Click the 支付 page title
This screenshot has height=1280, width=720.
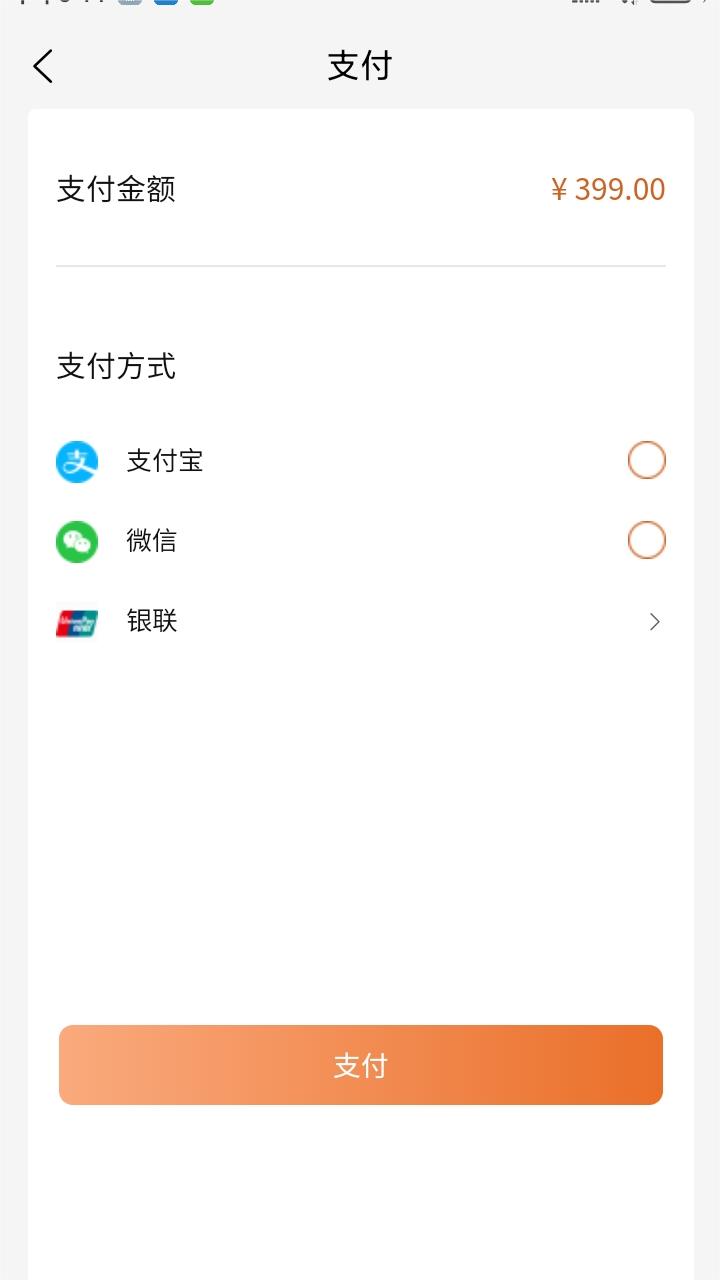[360, 66]
